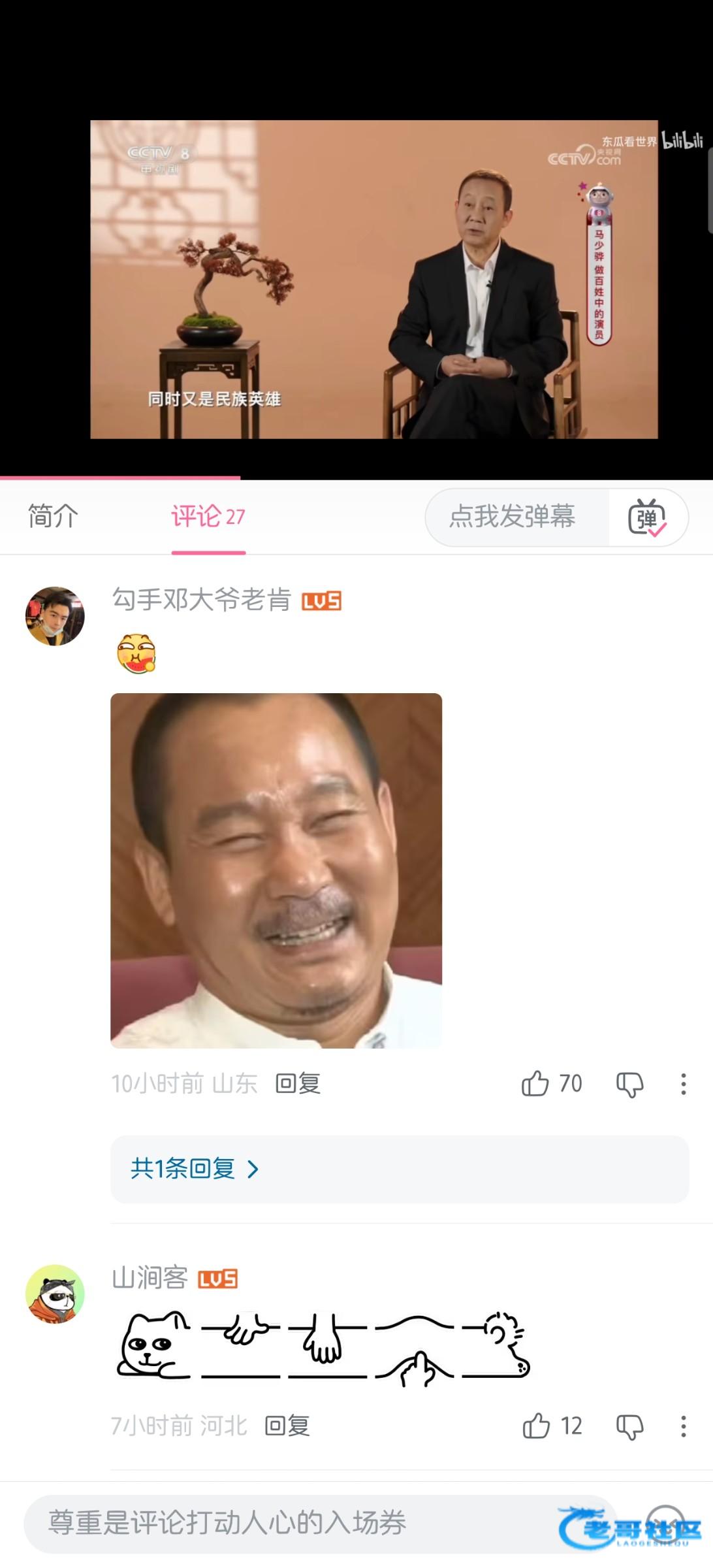Screen dimensions: 713x1568
Task: Reply to 山涧客's comment
Action: point(287,1426)
